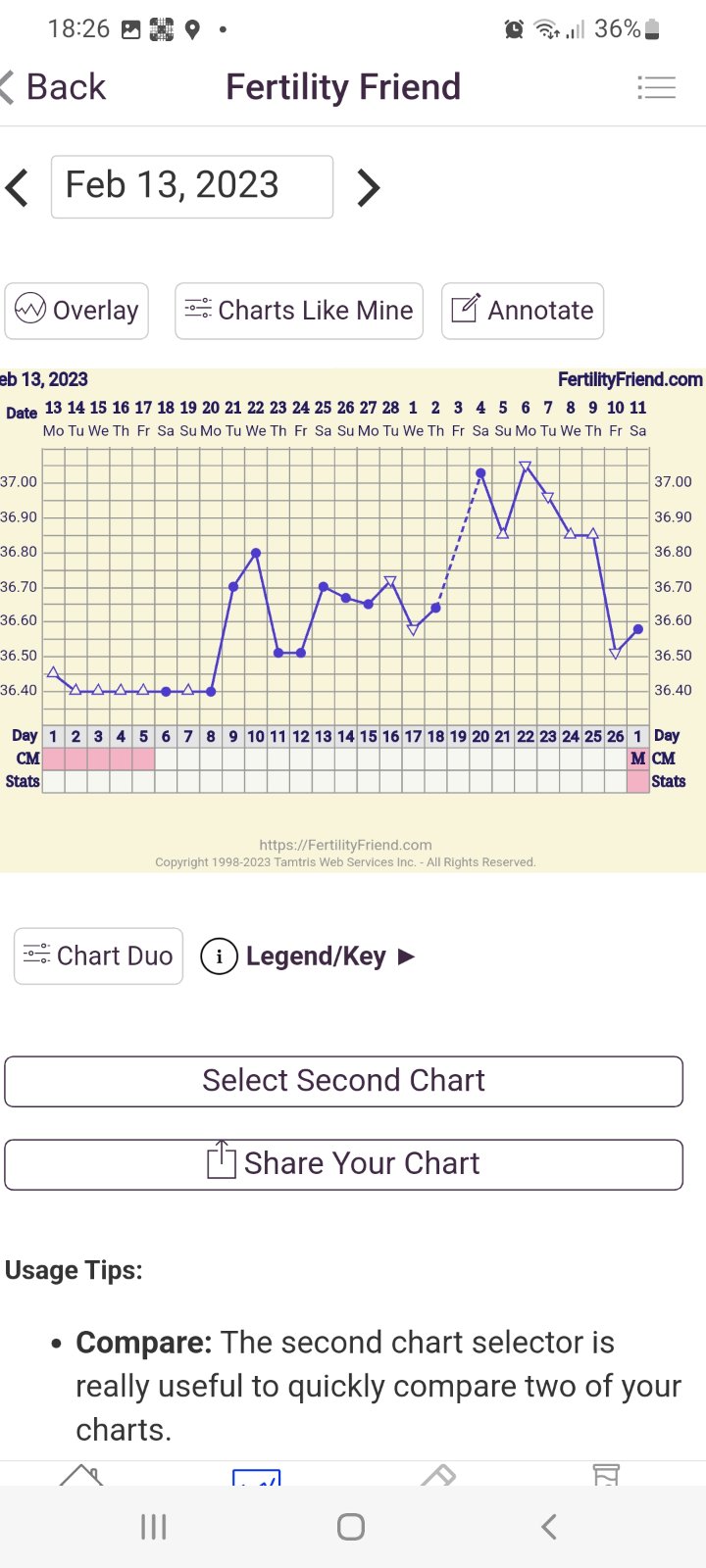Image resolution: width=706 pixels, height=1568 pixels.
Task: Annotate this chart
Action: point(523,311)
